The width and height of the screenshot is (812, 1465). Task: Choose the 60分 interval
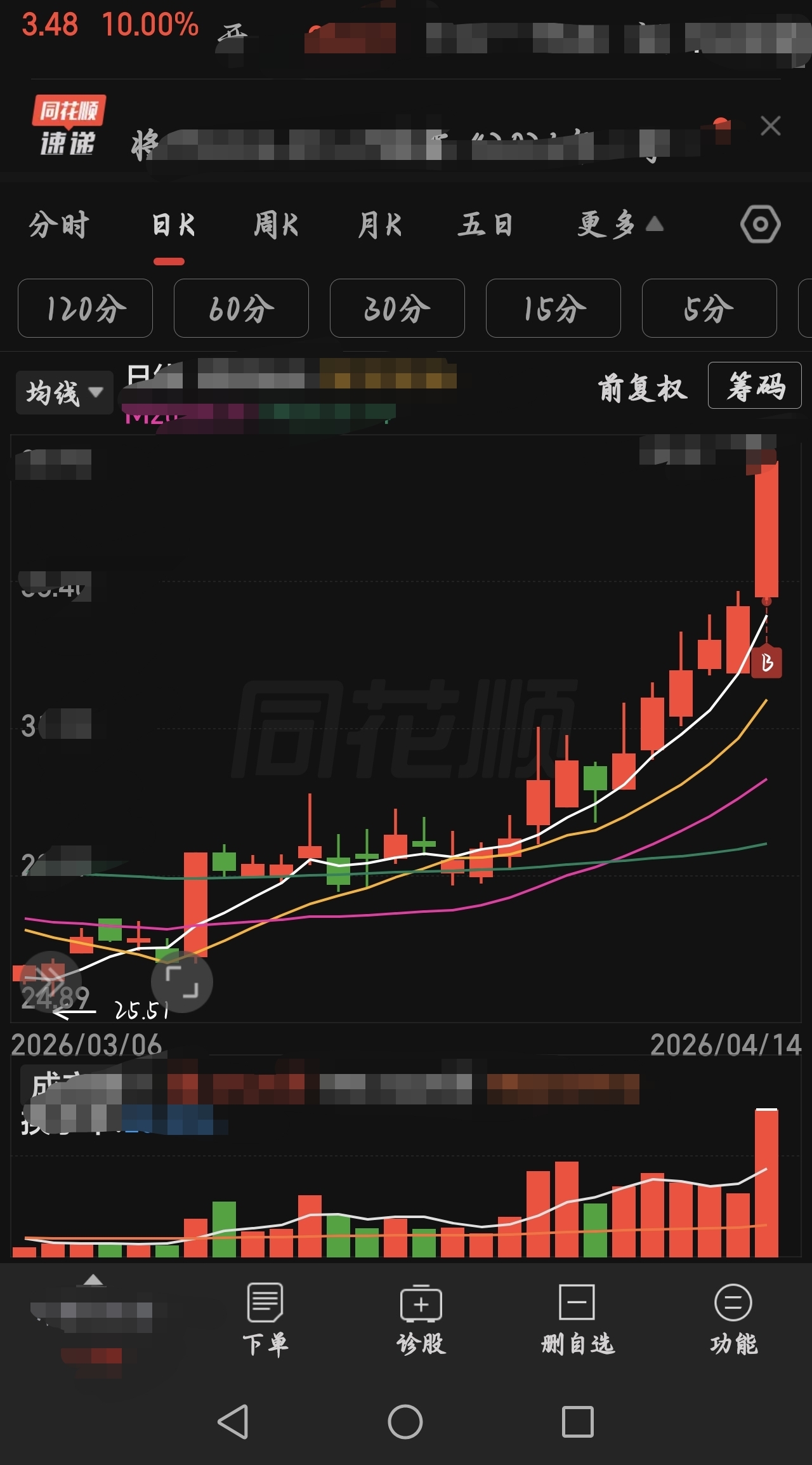click(x=241, y=308)
